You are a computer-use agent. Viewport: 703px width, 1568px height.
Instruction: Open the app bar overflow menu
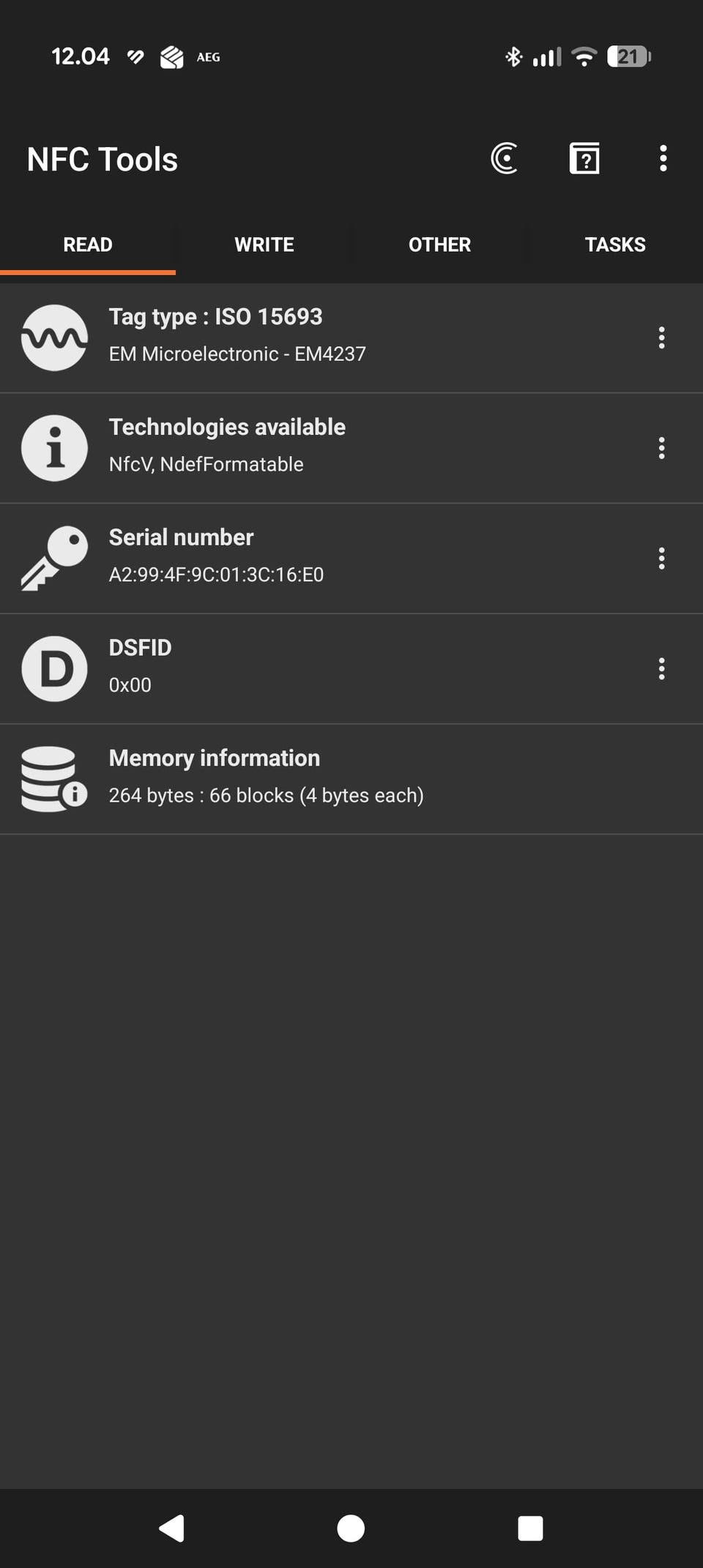coord(663,158)
